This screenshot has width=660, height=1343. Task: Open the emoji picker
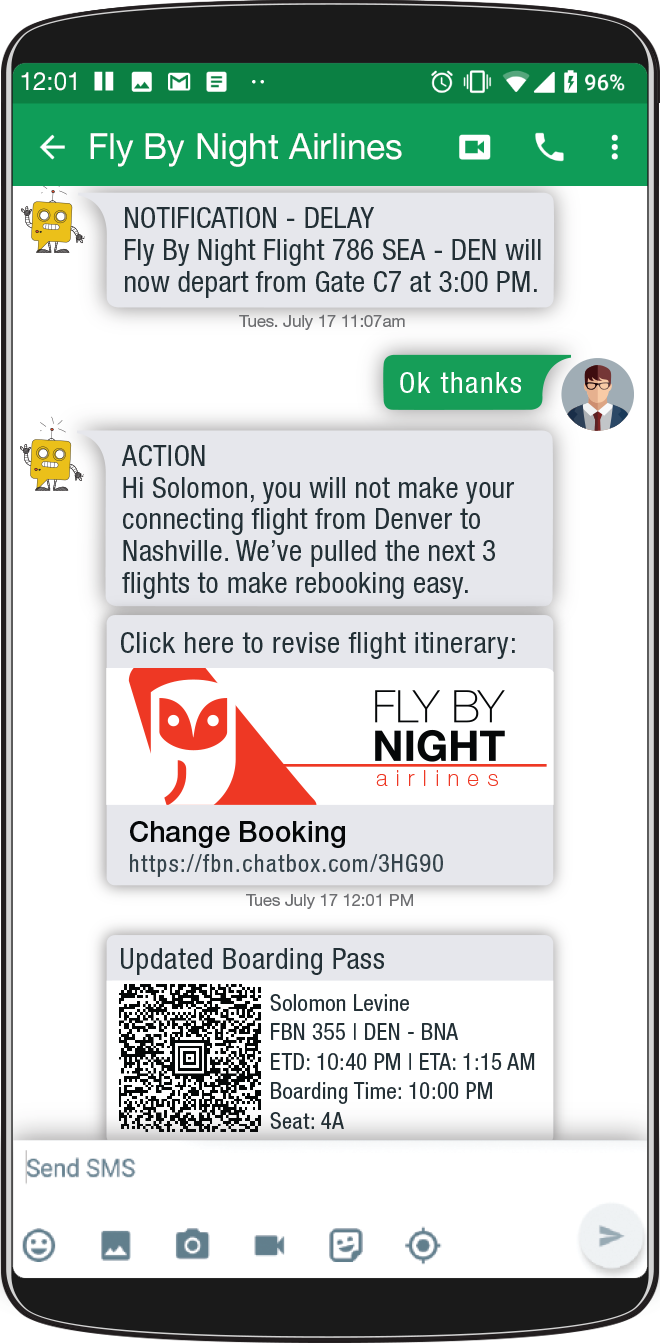(x=39, y=1245)
